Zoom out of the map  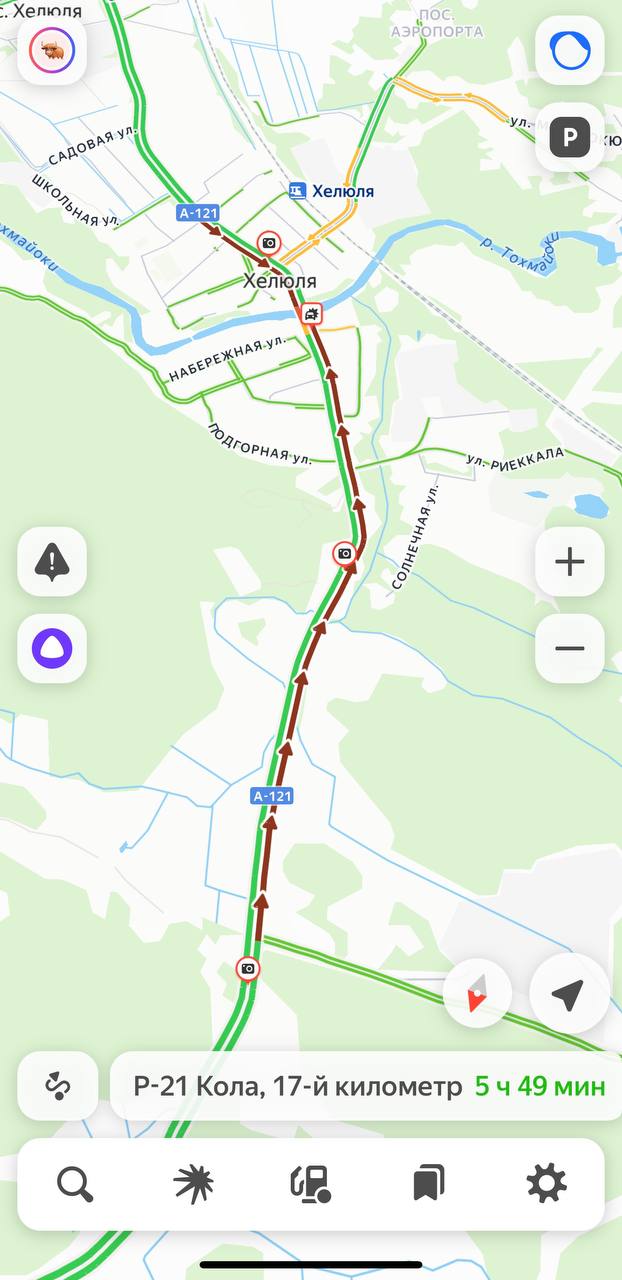[570, 648]
